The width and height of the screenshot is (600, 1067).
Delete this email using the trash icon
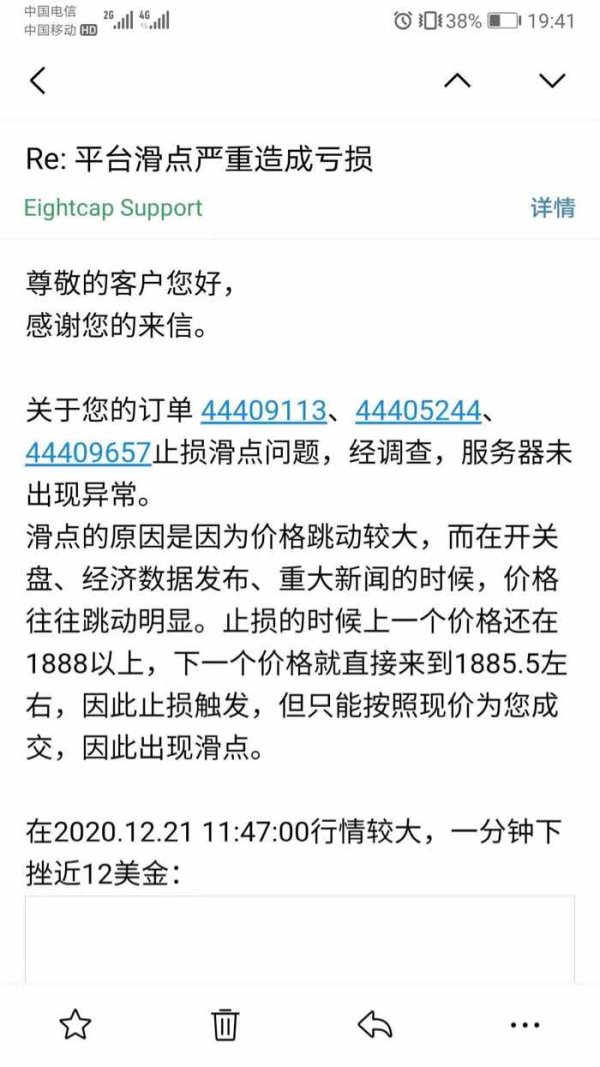click(x=224, y=1023)
